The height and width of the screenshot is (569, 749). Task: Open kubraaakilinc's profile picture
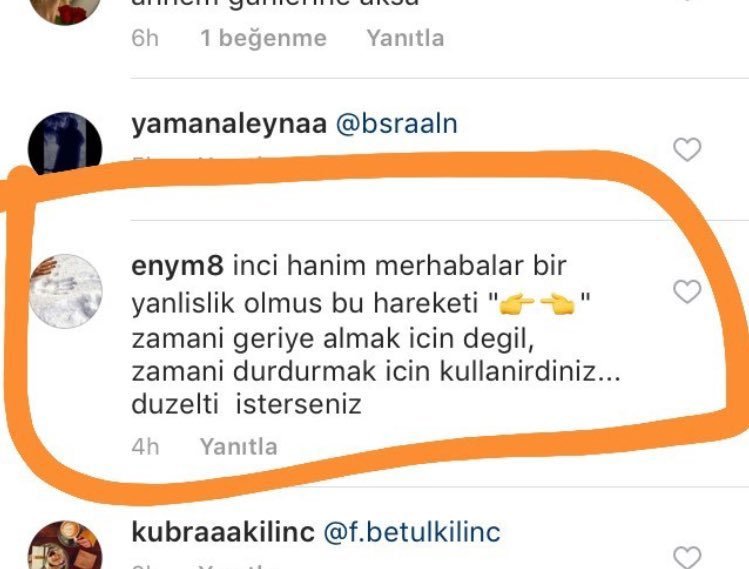[x=65, y=545]
